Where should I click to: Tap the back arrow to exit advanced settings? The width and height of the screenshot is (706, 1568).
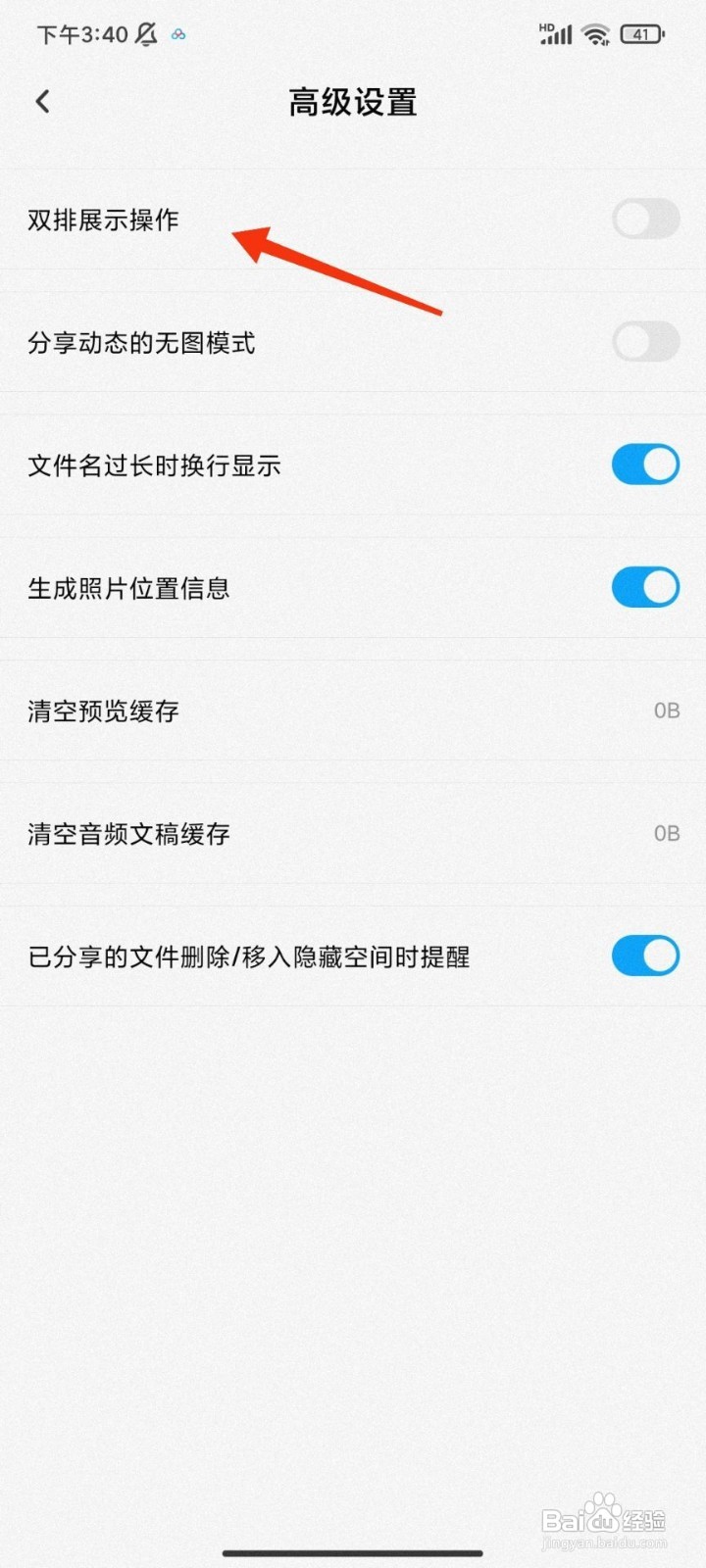point(41,101)
